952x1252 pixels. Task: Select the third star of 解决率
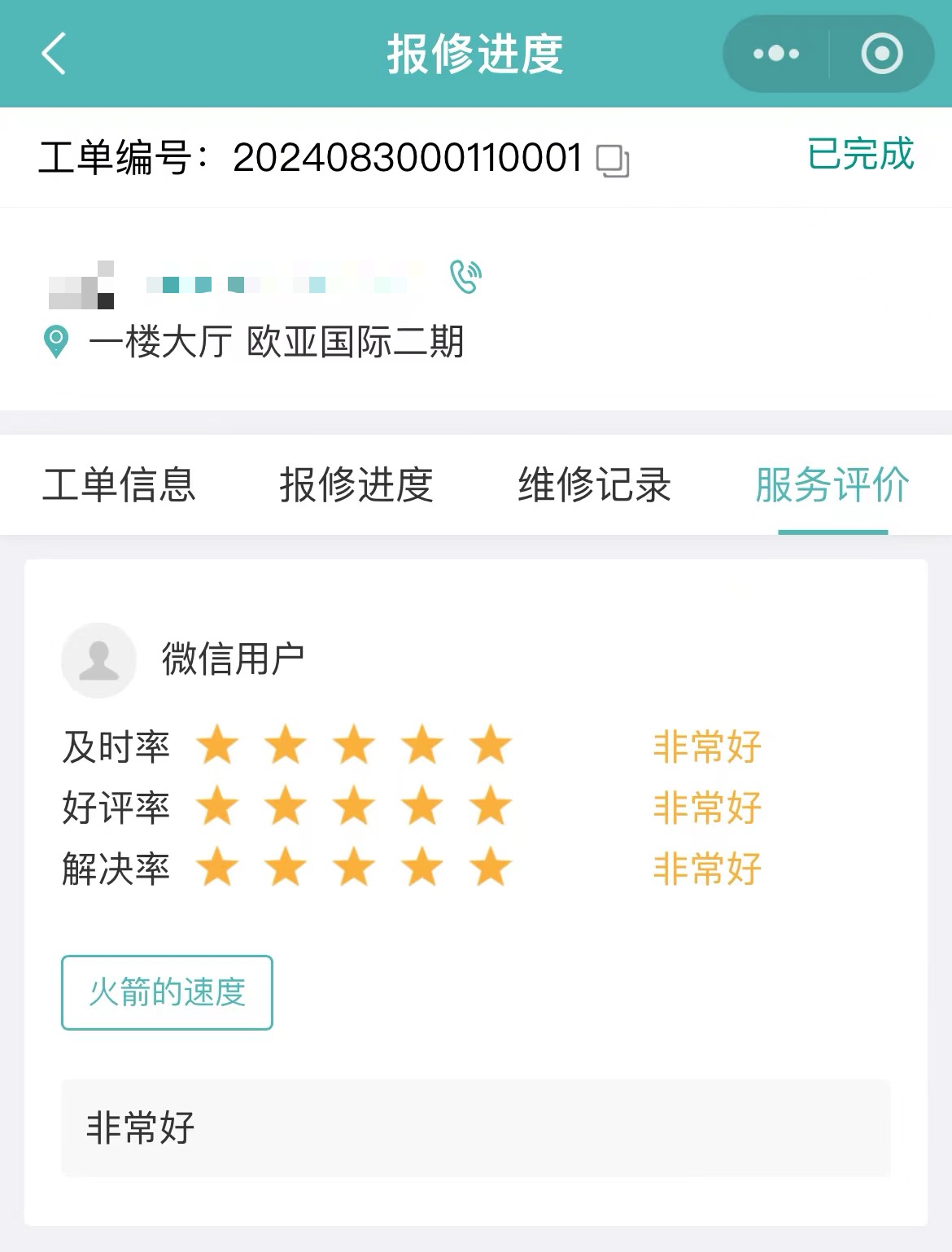coord(354,868)
